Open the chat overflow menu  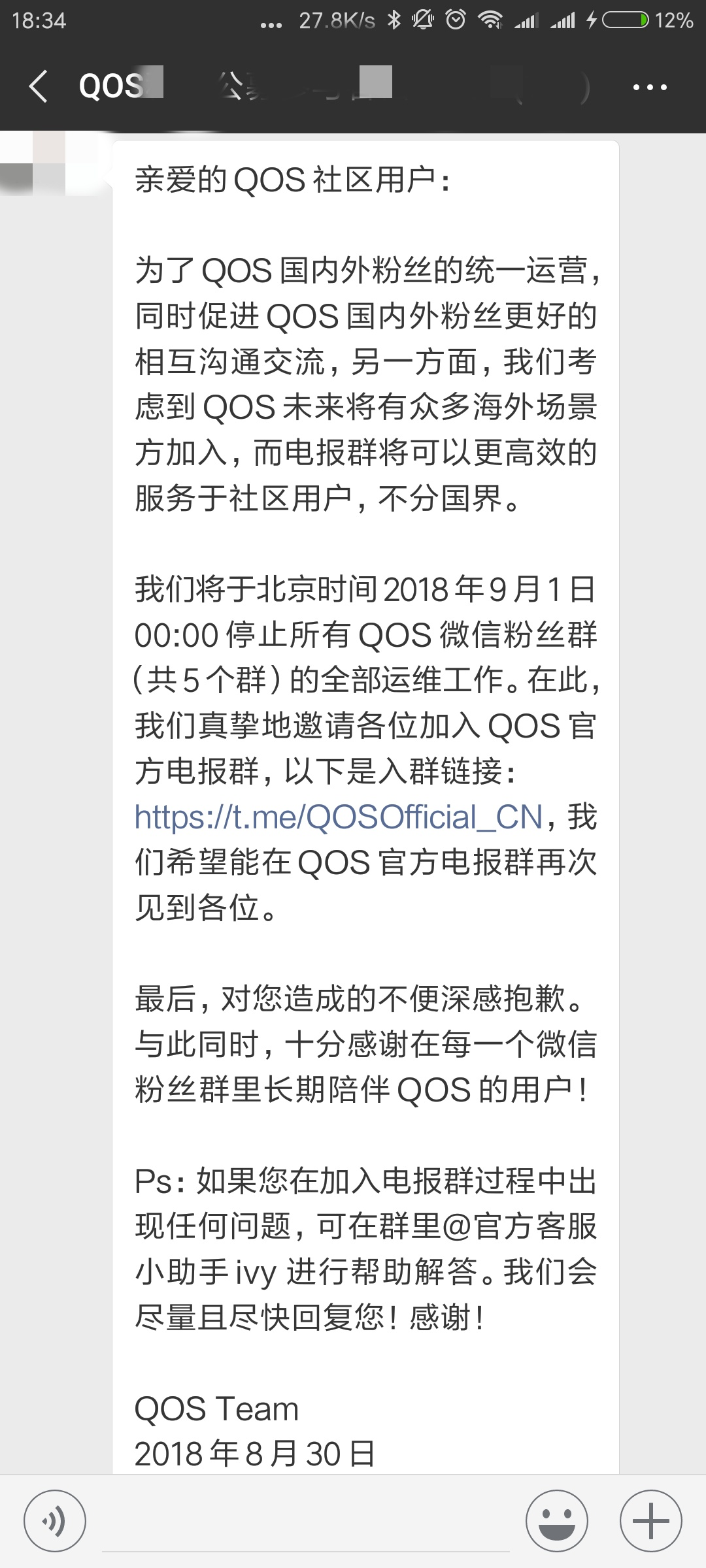tap(650, 88)
